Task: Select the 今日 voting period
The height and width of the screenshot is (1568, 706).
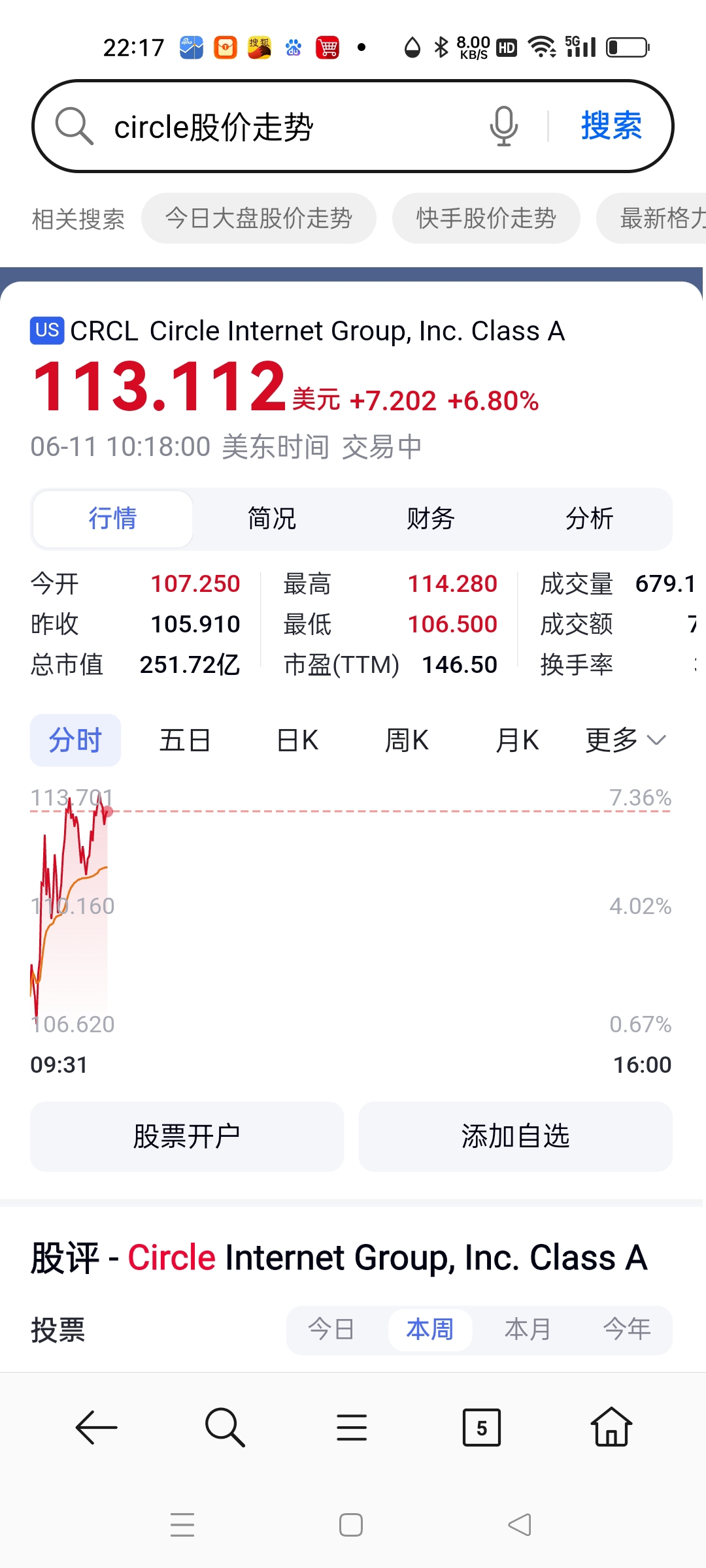Action: tap(331, 1330)
